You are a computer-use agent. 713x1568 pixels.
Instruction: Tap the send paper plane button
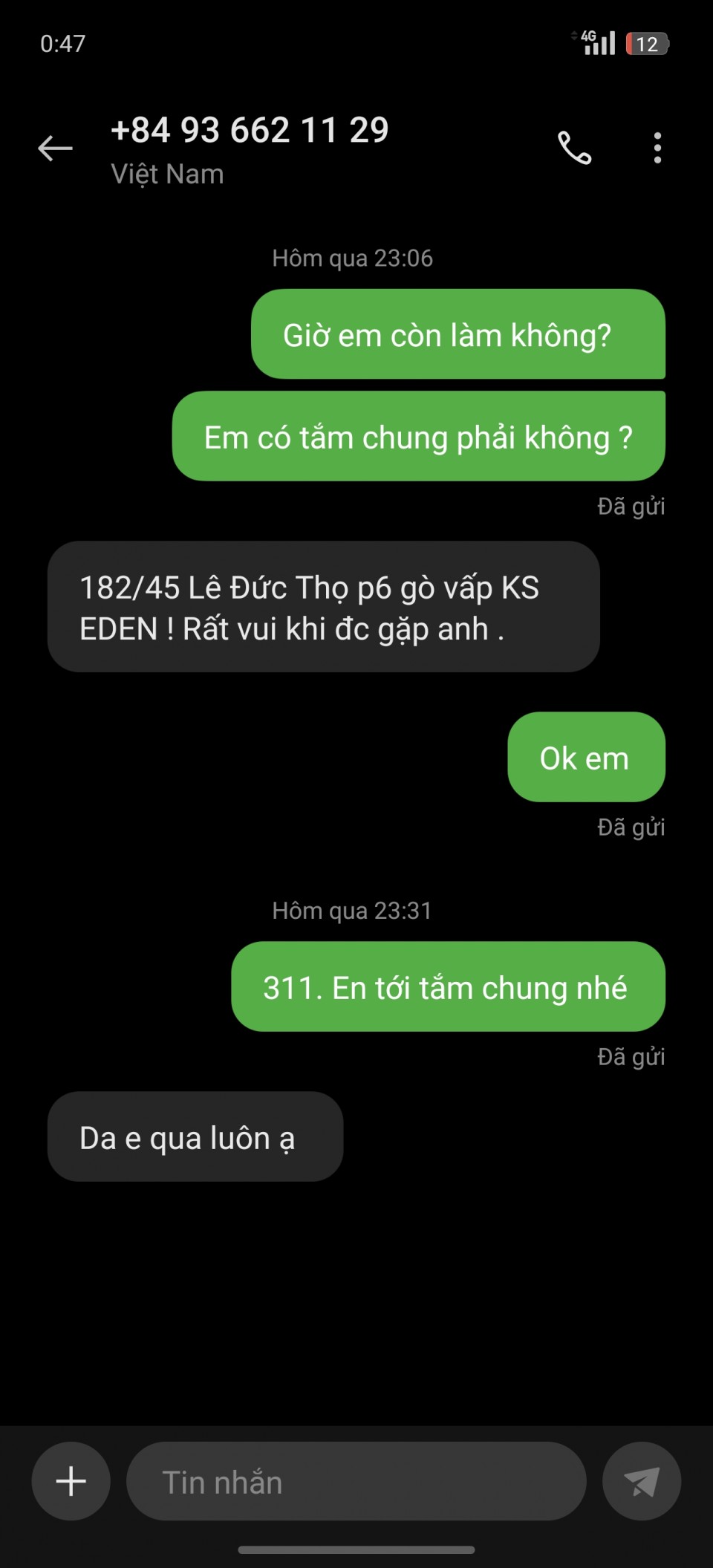click(x=642, y=1481)
